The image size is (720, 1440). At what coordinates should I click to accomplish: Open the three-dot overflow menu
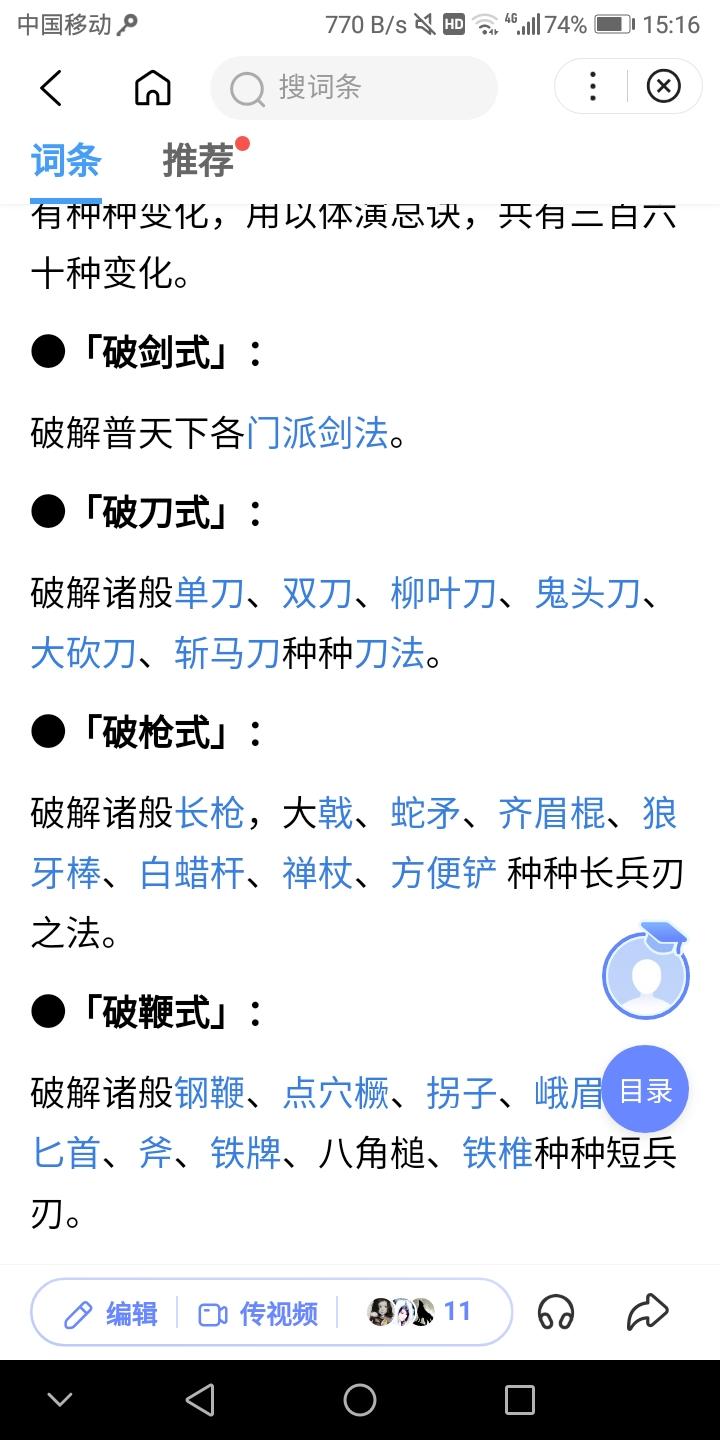(593, 87)
